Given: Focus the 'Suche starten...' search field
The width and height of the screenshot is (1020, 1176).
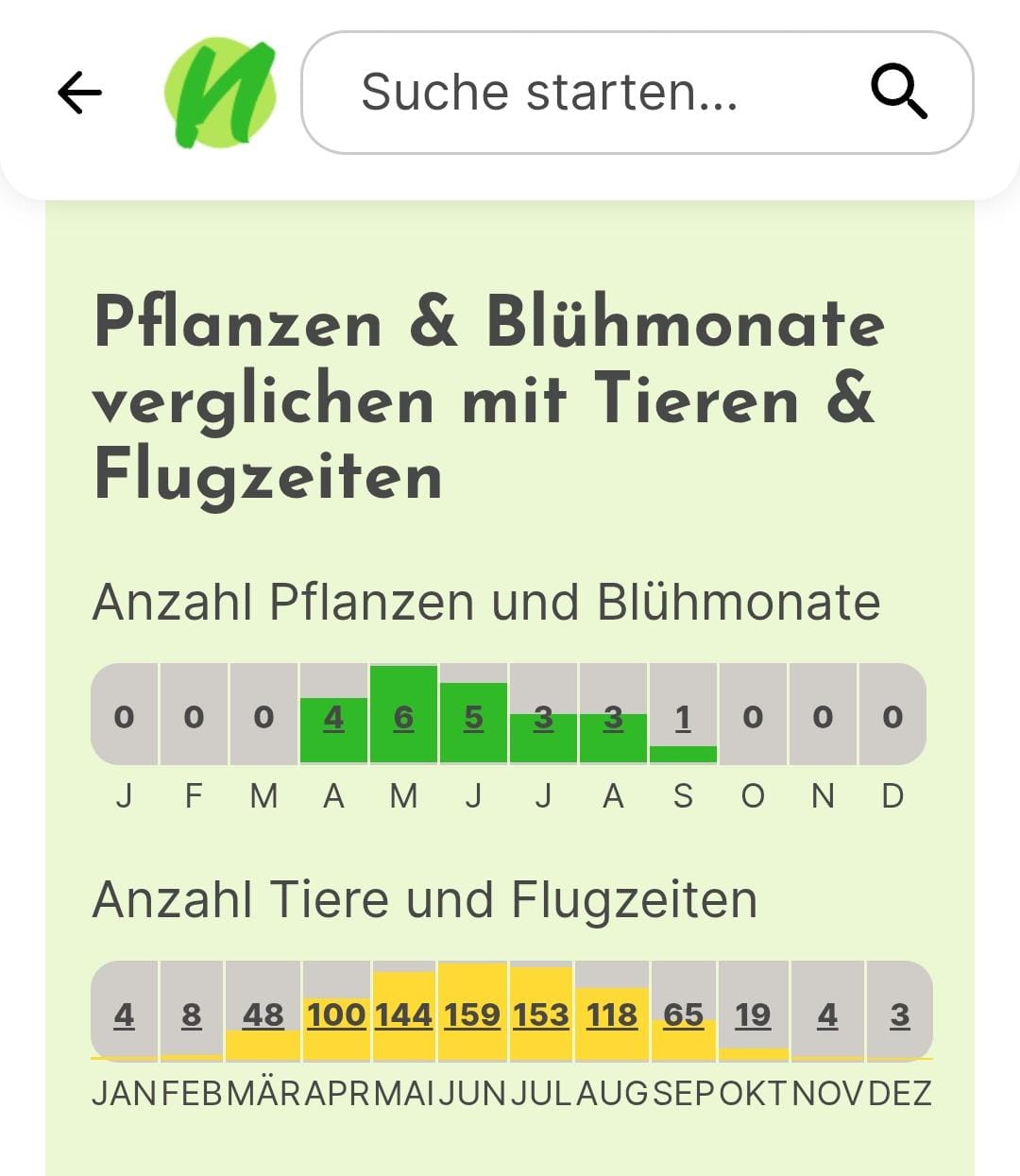Looking at the screenshot, I should click(586, 93).
